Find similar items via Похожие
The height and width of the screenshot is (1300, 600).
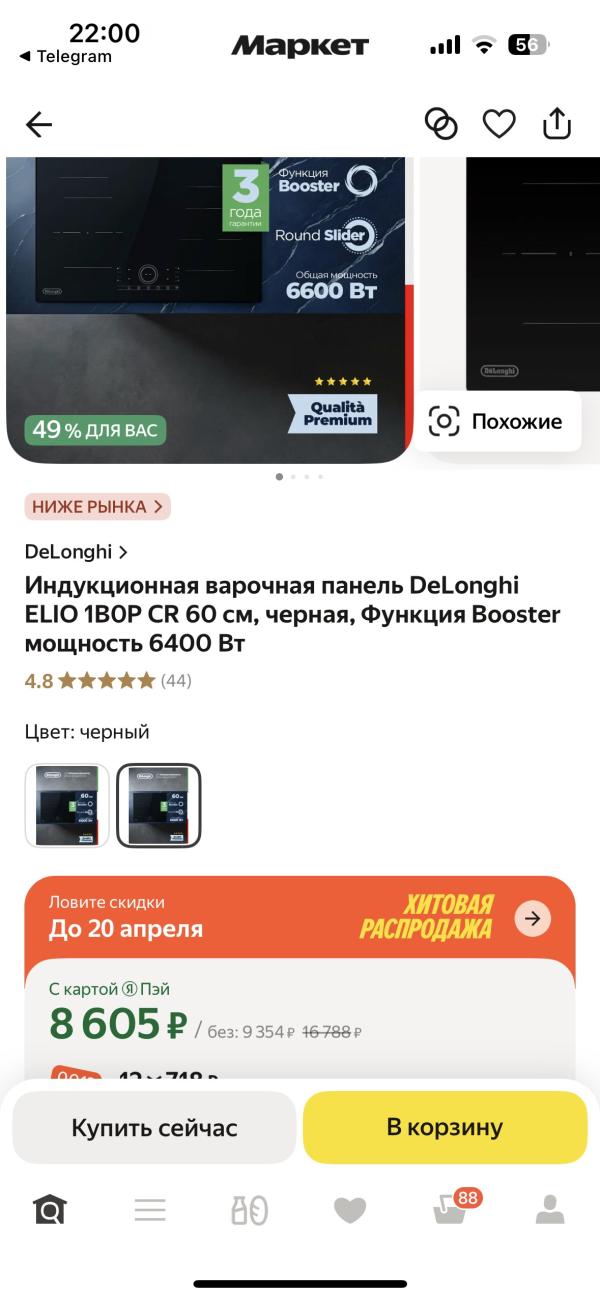point(497,421)
